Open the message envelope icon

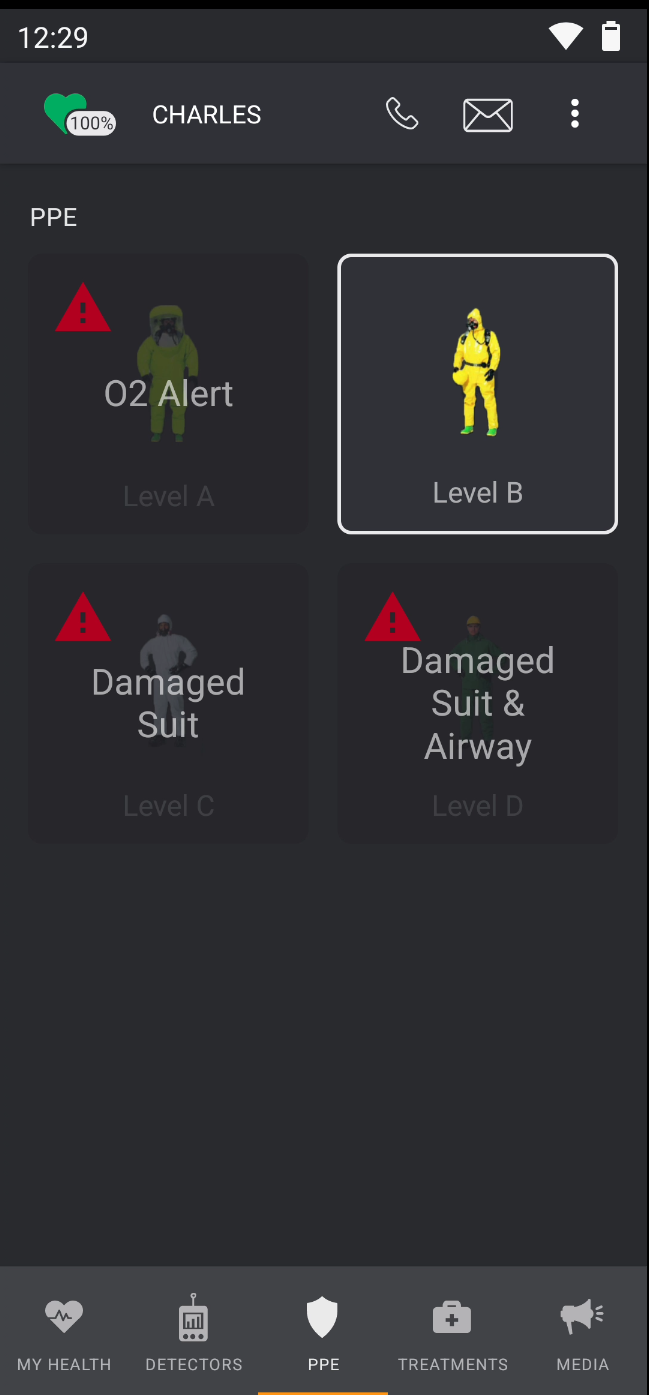click(488, 115)
